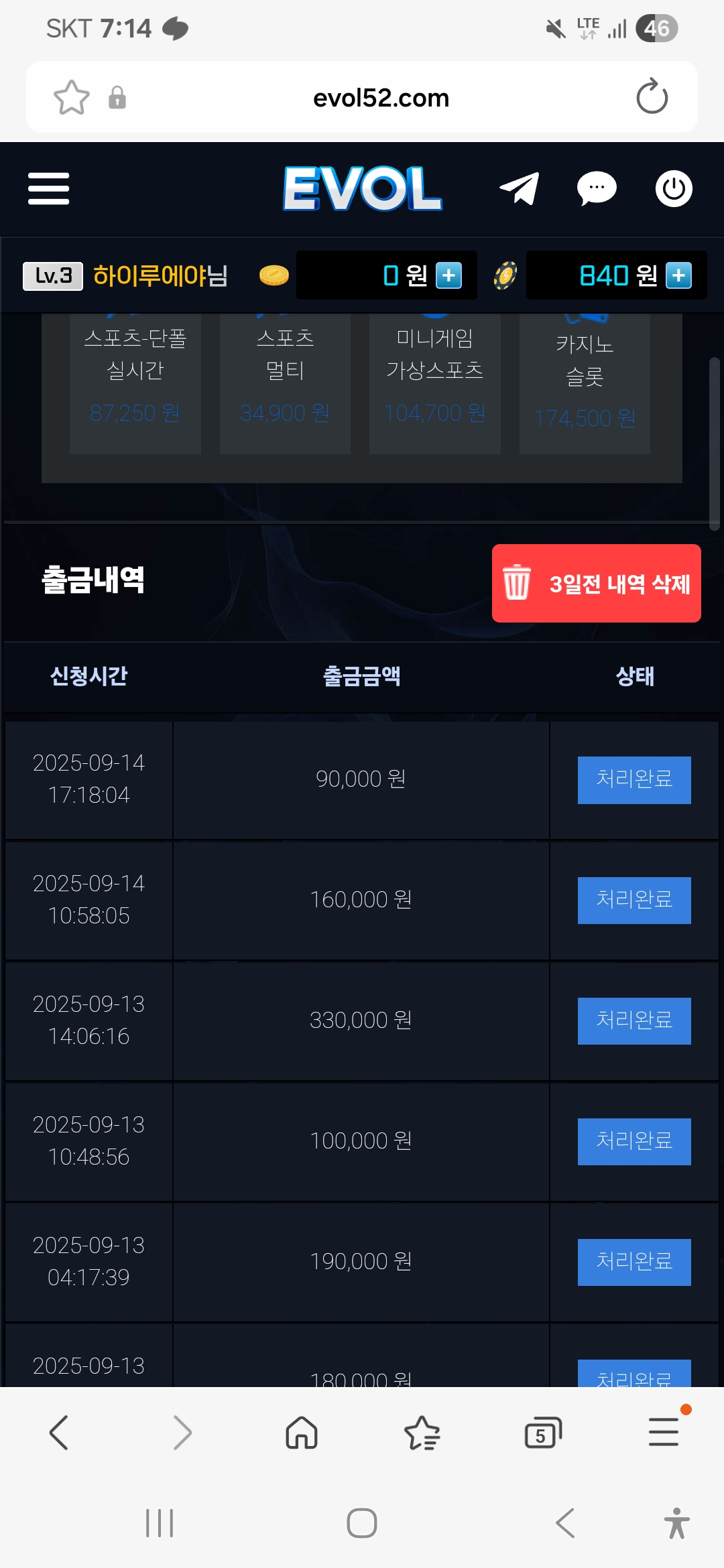Open the browser home page
Image resolution: width=724 pixels, height=1568 pixels.
[302, 1433]
